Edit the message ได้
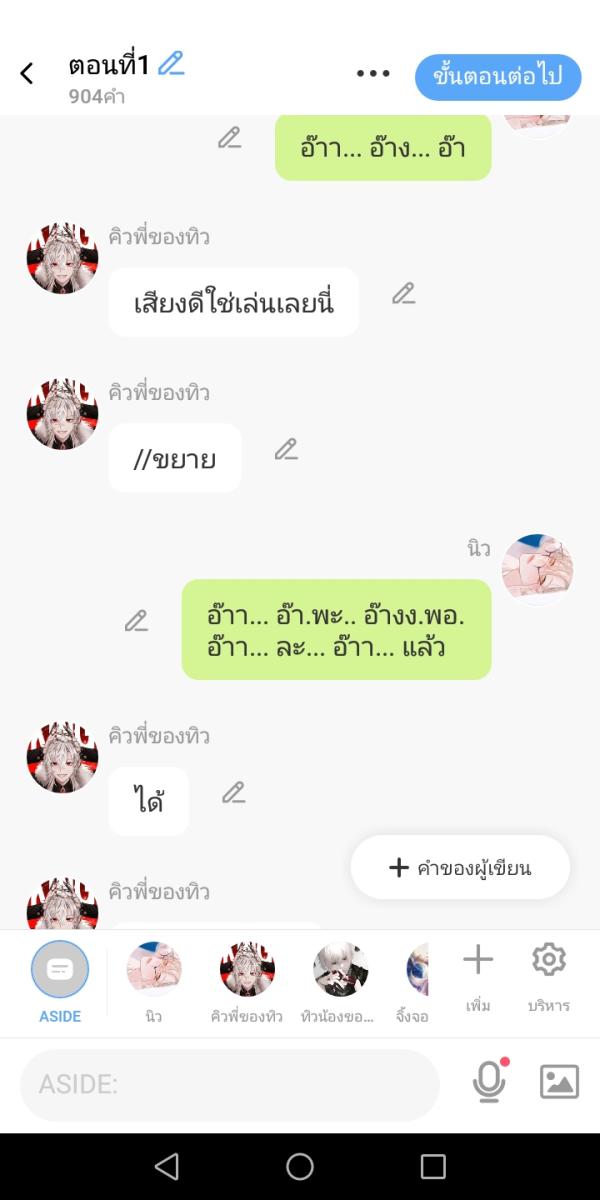Screen dimensions: 600x1200 (233, 793)
